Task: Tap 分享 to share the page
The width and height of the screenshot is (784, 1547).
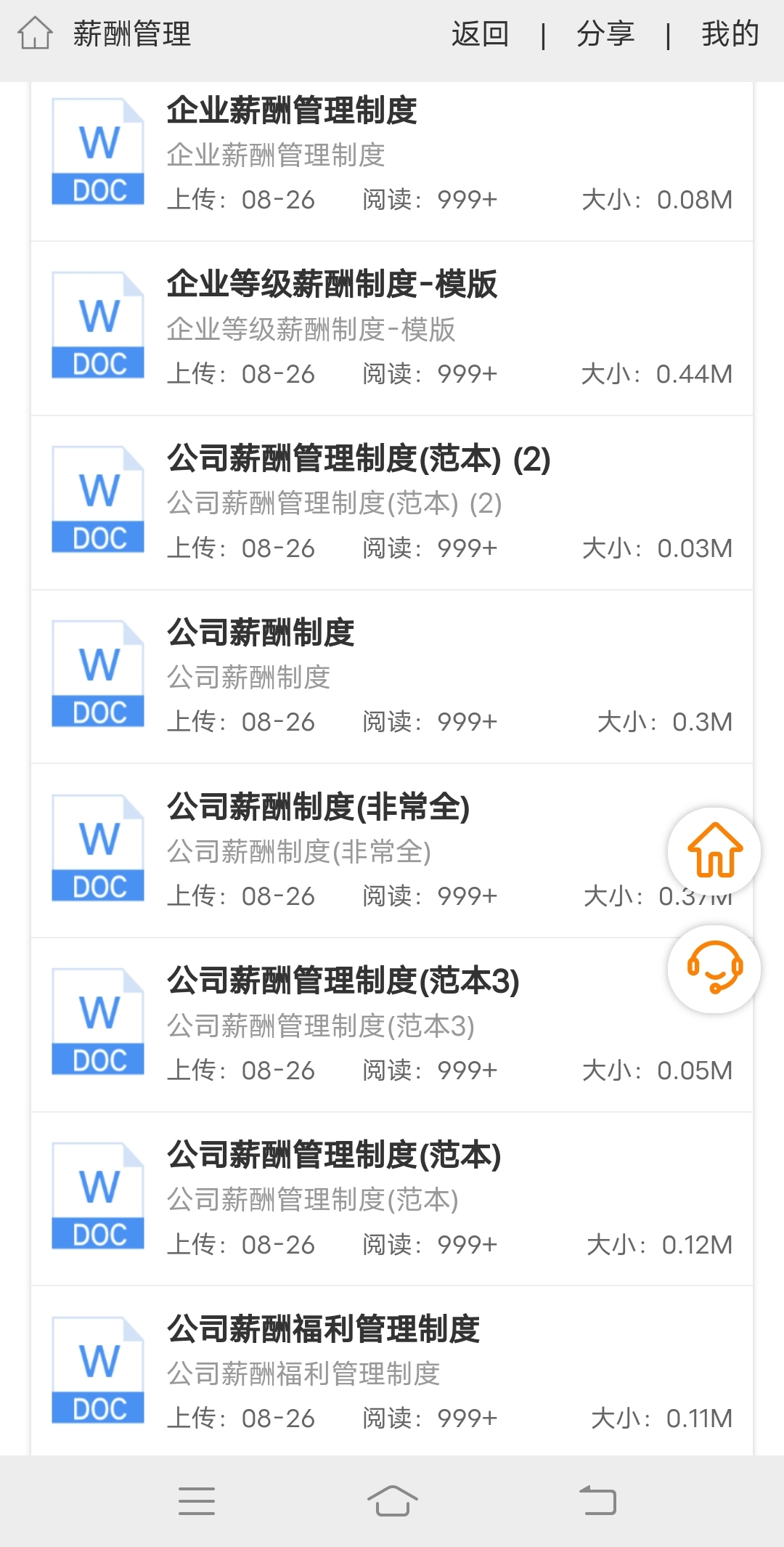Action: (x=606, y=33)
